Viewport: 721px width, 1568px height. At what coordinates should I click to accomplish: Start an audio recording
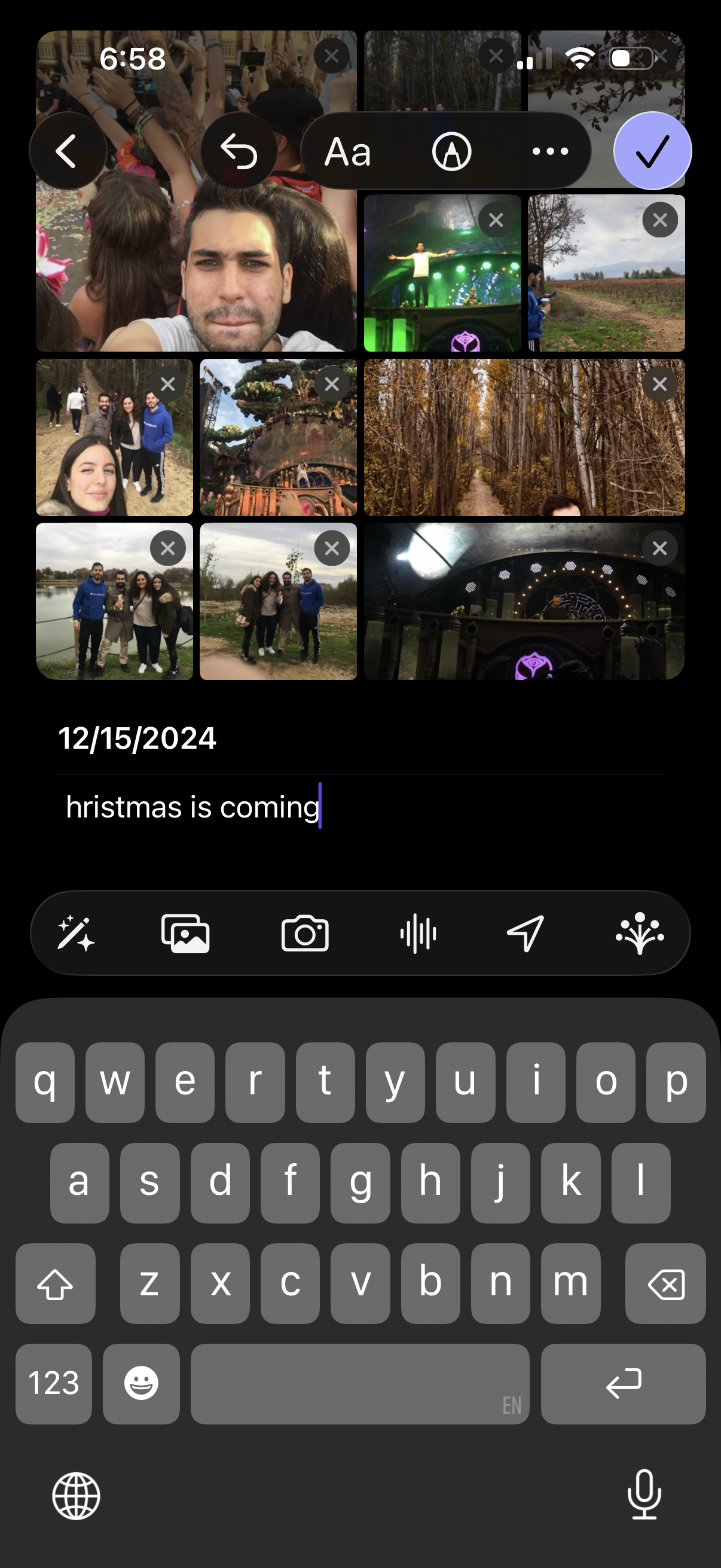point(418,934)
